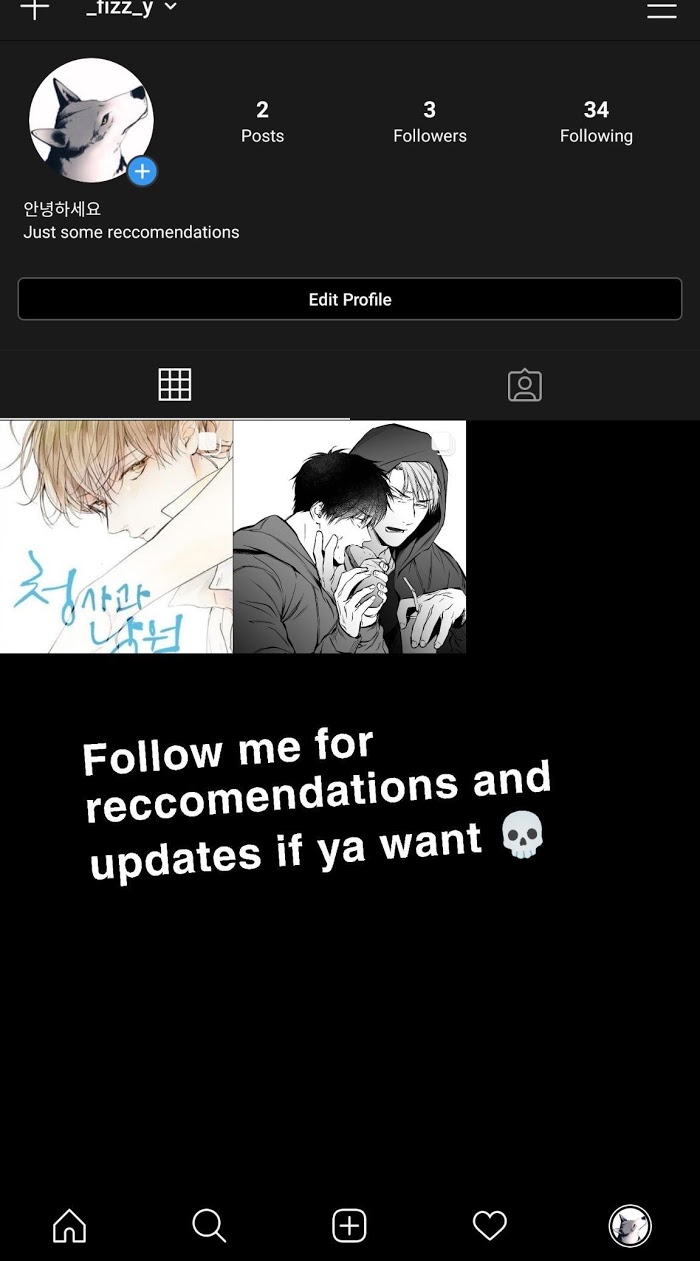Open the activity heart tab
Screen dimensions: 700x1261
[x=489, y=1225]
